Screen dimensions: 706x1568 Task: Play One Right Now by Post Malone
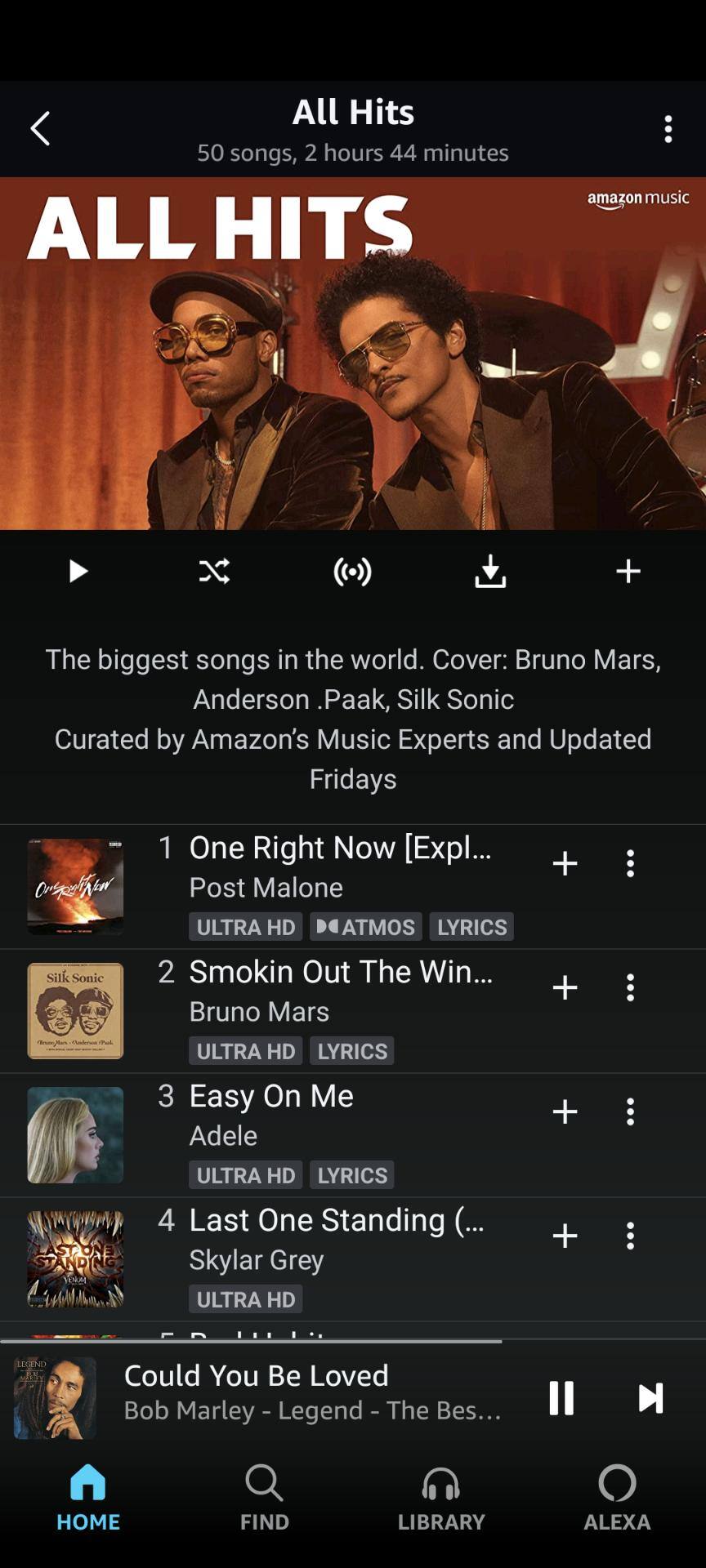(x=339, y=848)
